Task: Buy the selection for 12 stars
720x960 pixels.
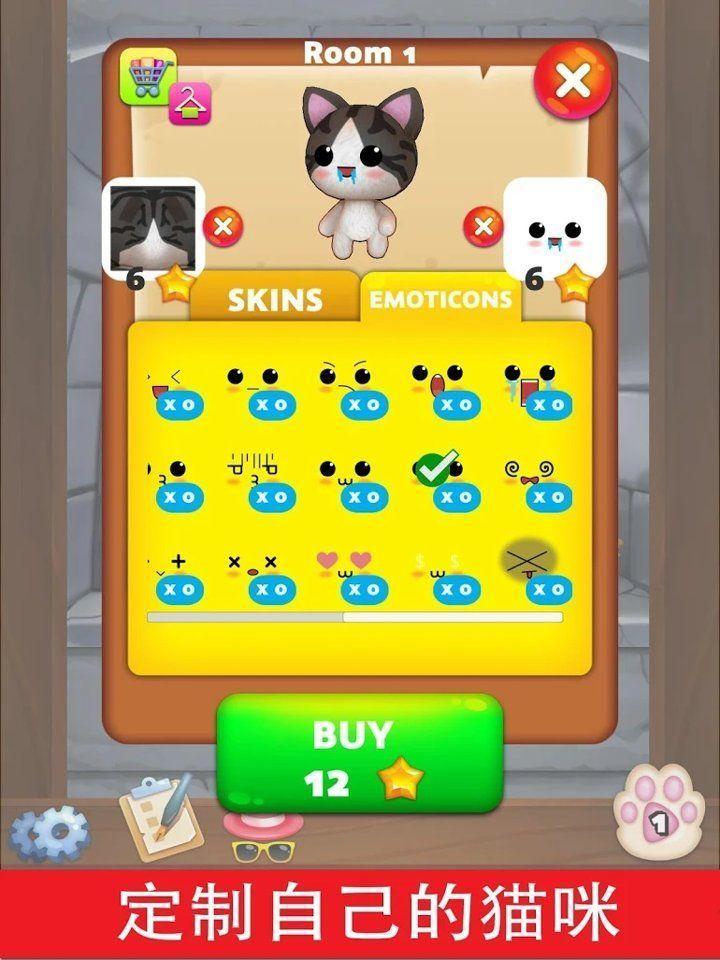Action: [x=360, y=755]
